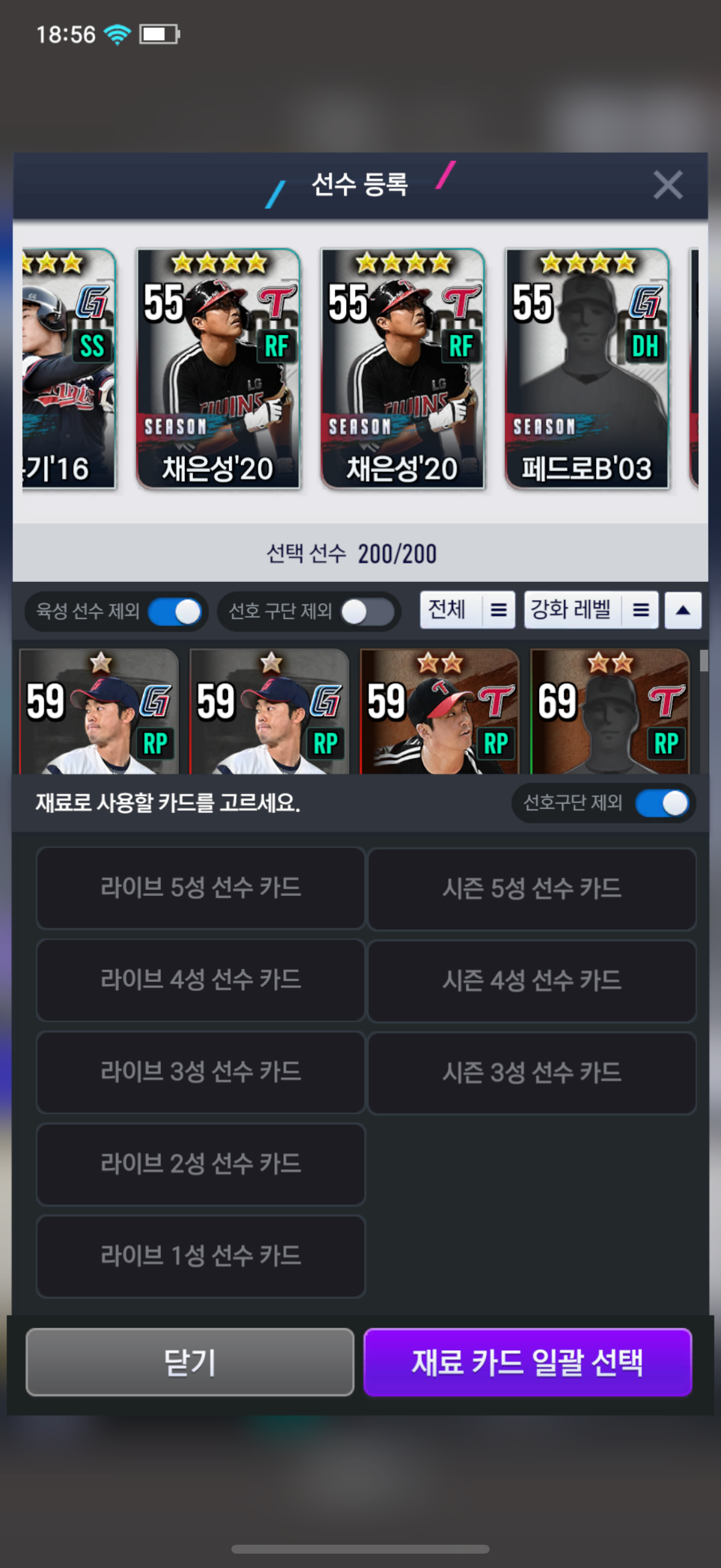Select 라이브 5성 선수 카드

click(201, 888)
